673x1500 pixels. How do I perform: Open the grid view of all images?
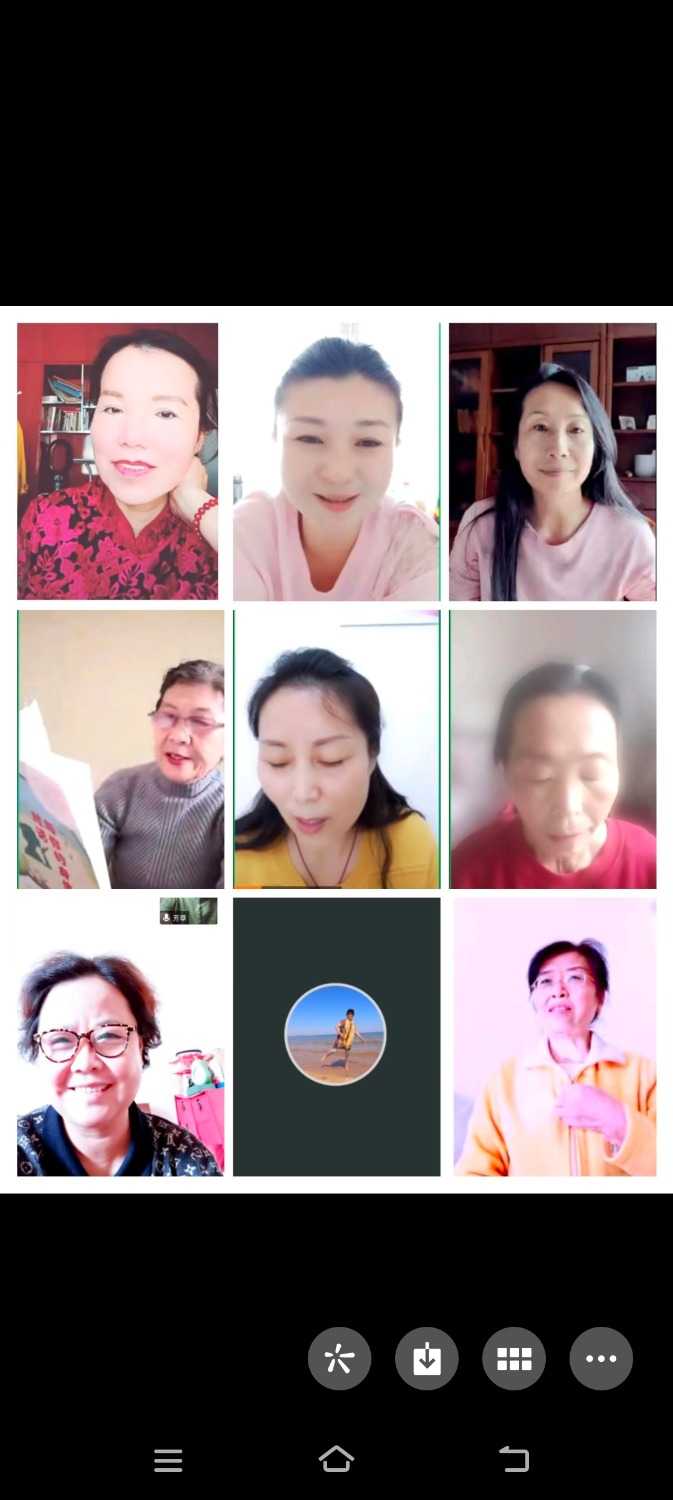coord(514,1358)
